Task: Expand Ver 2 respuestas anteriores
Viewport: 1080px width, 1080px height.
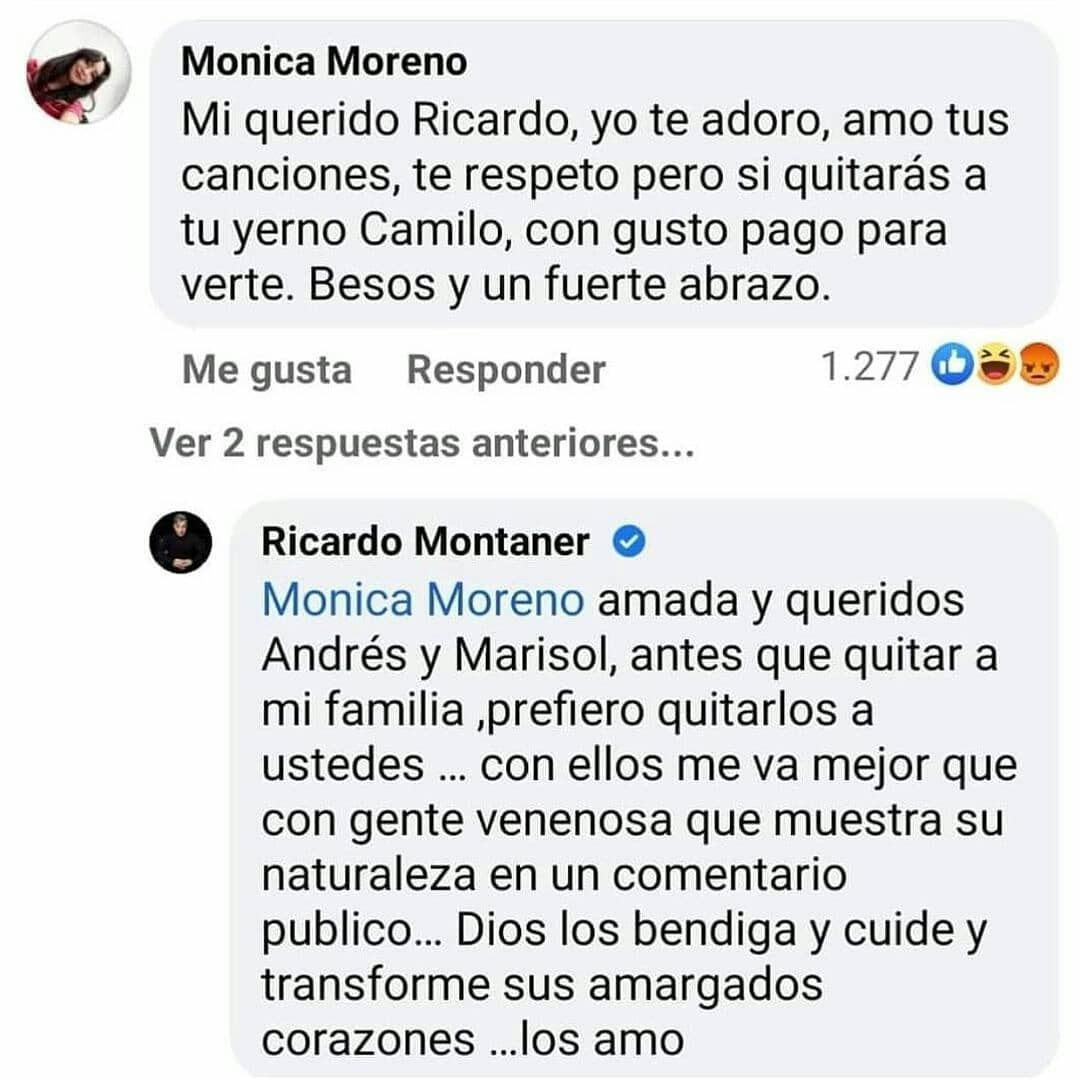Action: tap(421, 441)
